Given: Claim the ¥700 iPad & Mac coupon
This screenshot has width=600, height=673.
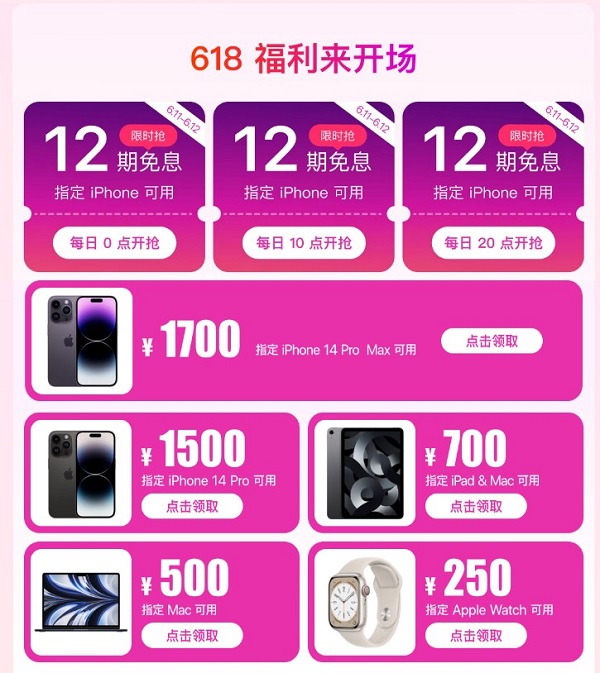Looking at the screenshot, I should [x=475, y=506].
